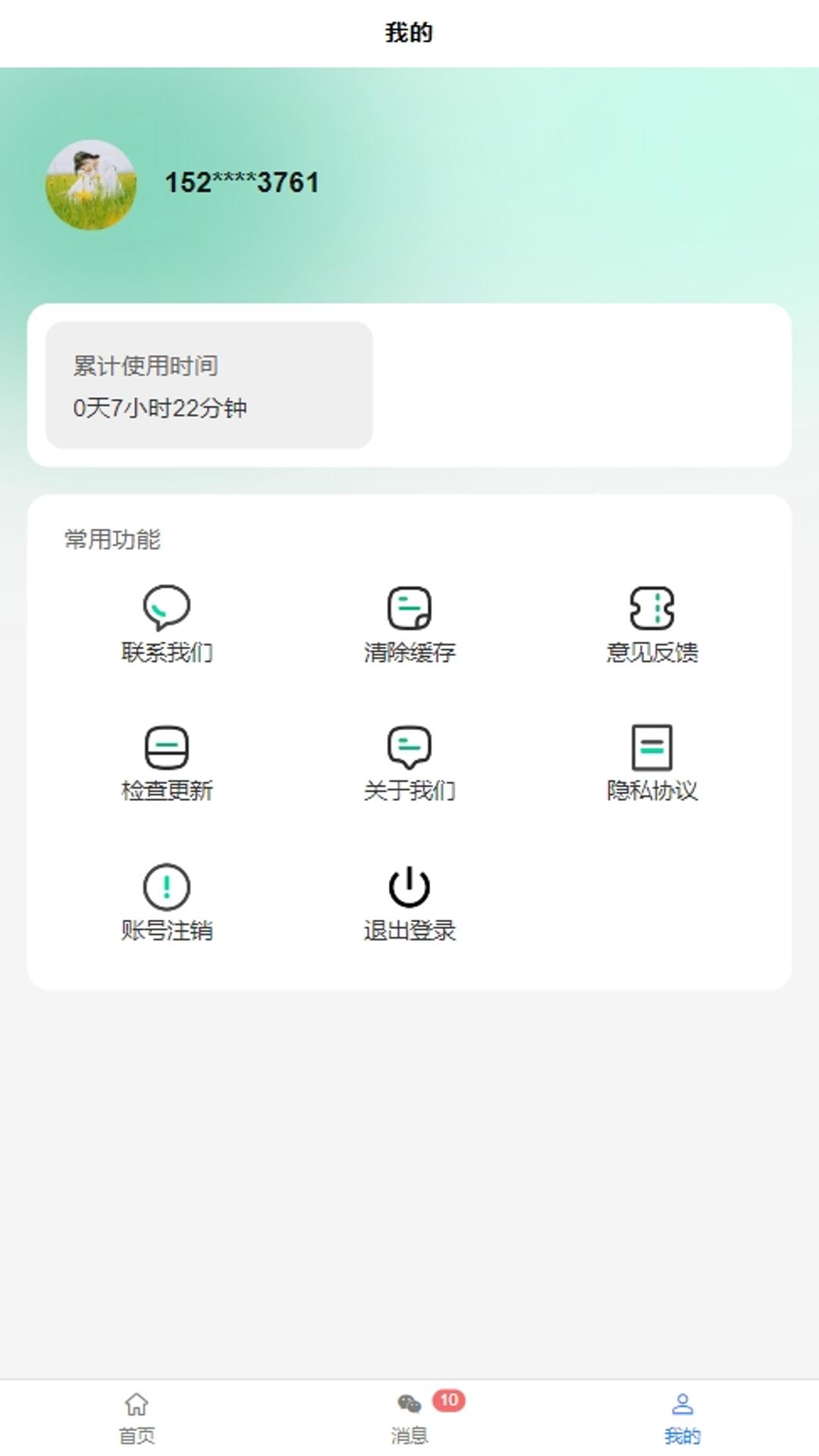Tap 清除缓存 to clear cache
This screenshot has width=819, height=1456.
coord(409,623)
